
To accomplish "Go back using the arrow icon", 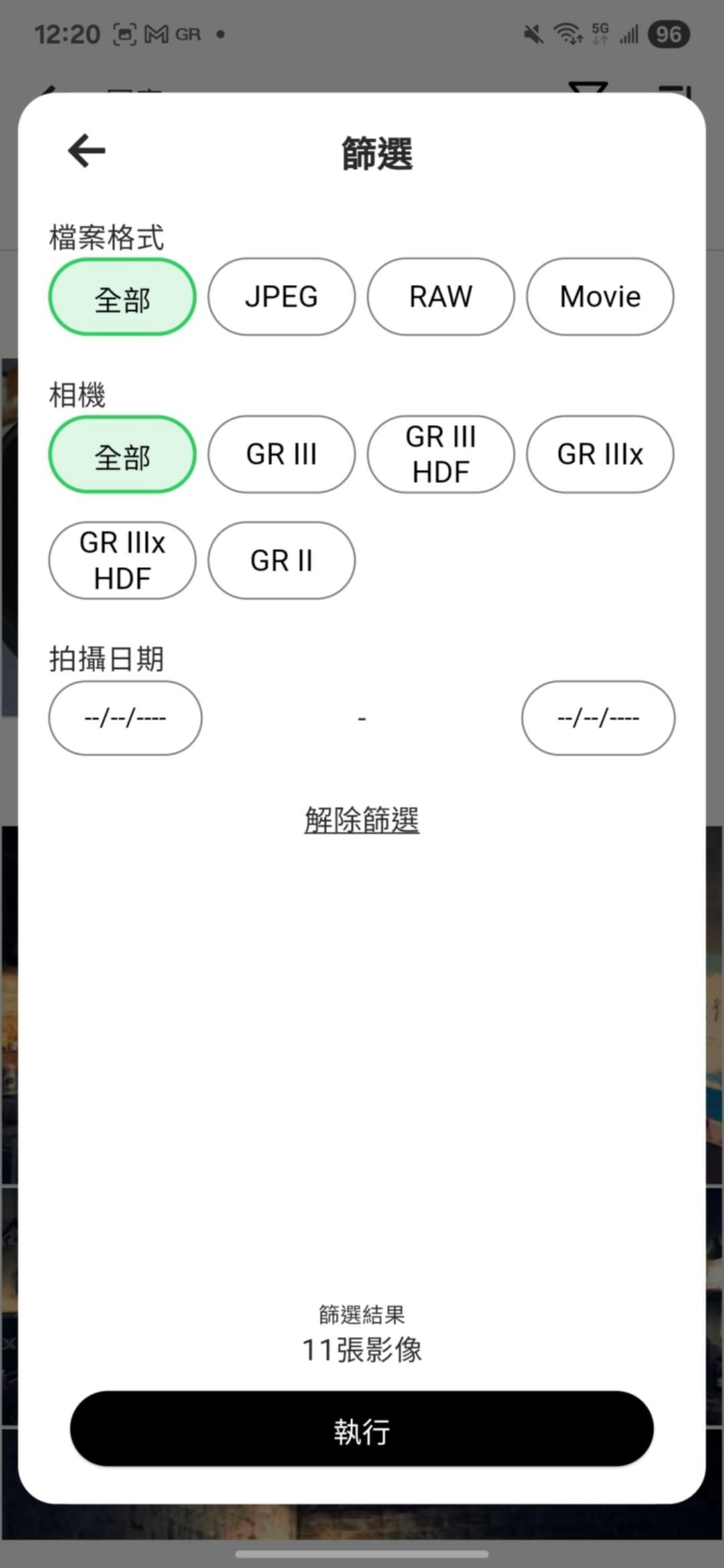I will pyautogui.click(x=87, y=151).
